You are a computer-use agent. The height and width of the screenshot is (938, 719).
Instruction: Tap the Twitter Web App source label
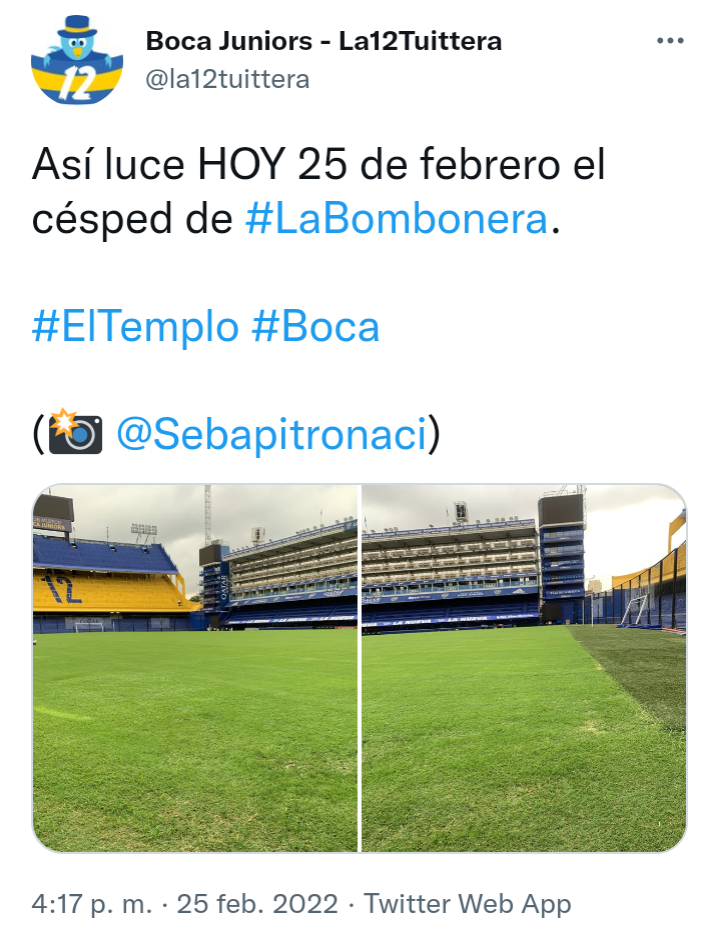coord(467,904)
